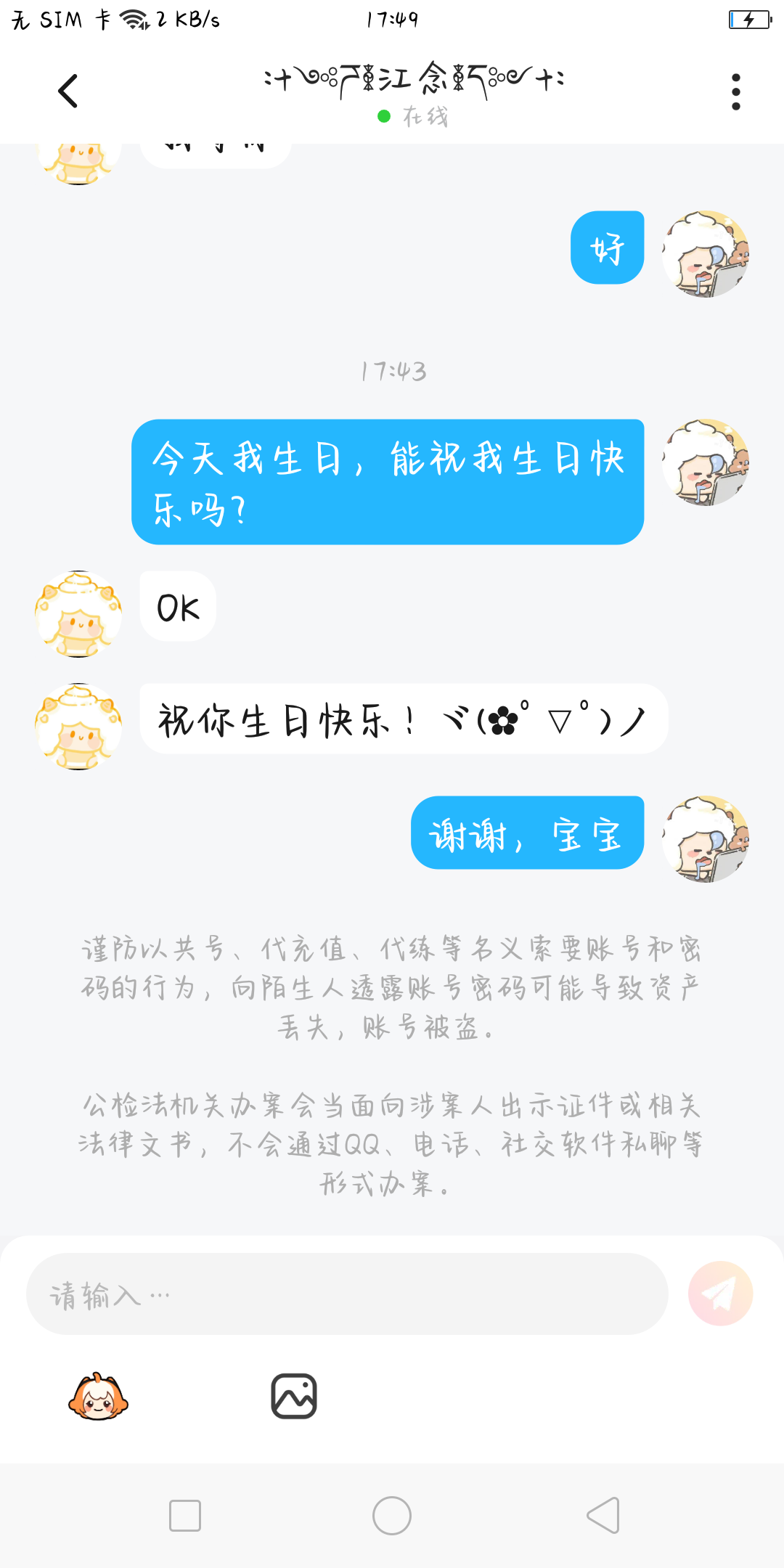Open contact's avatar beside 祝你生日快乐
Screen dimensions: 784x1568
click(78, 727)
